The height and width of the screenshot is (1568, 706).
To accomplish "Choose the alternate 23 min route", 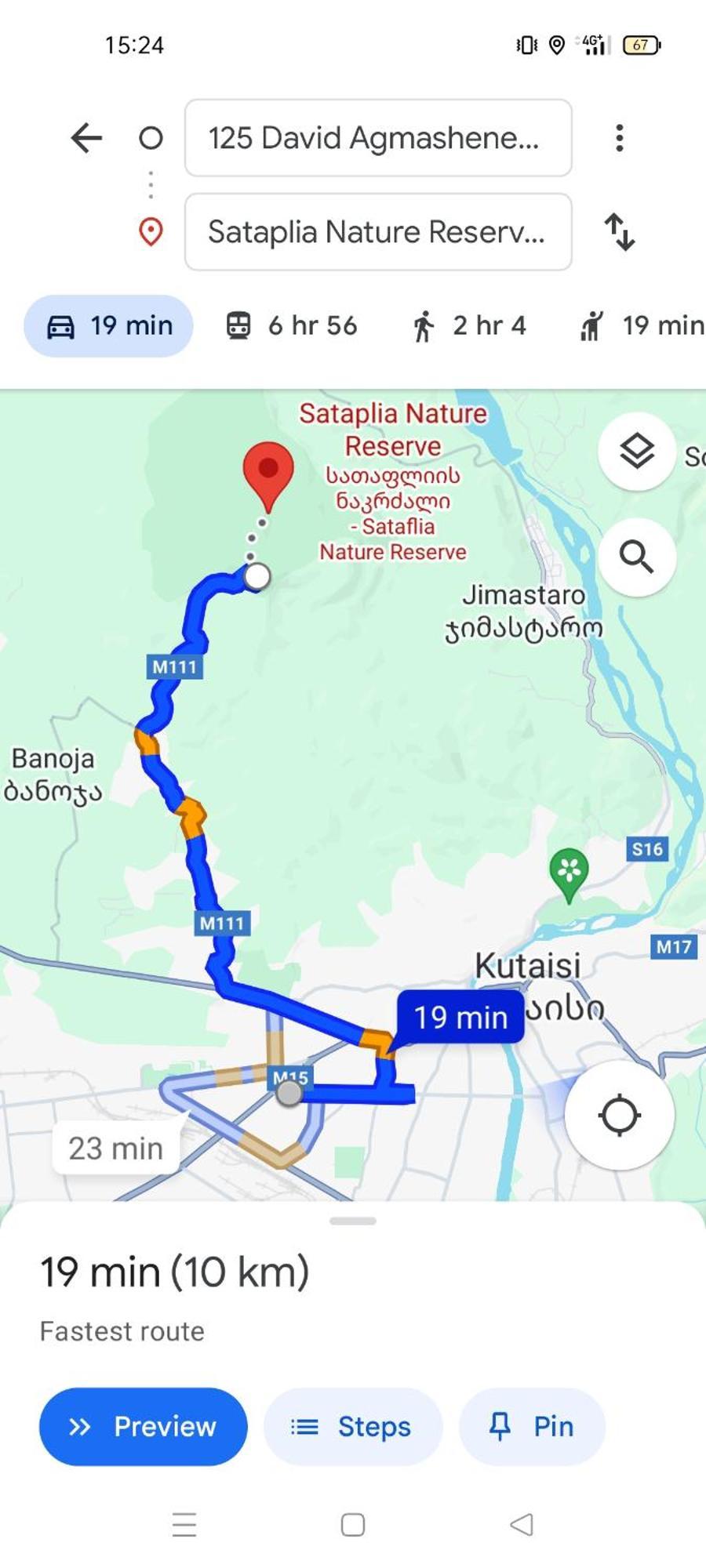I will click(x=116, y=1149).
